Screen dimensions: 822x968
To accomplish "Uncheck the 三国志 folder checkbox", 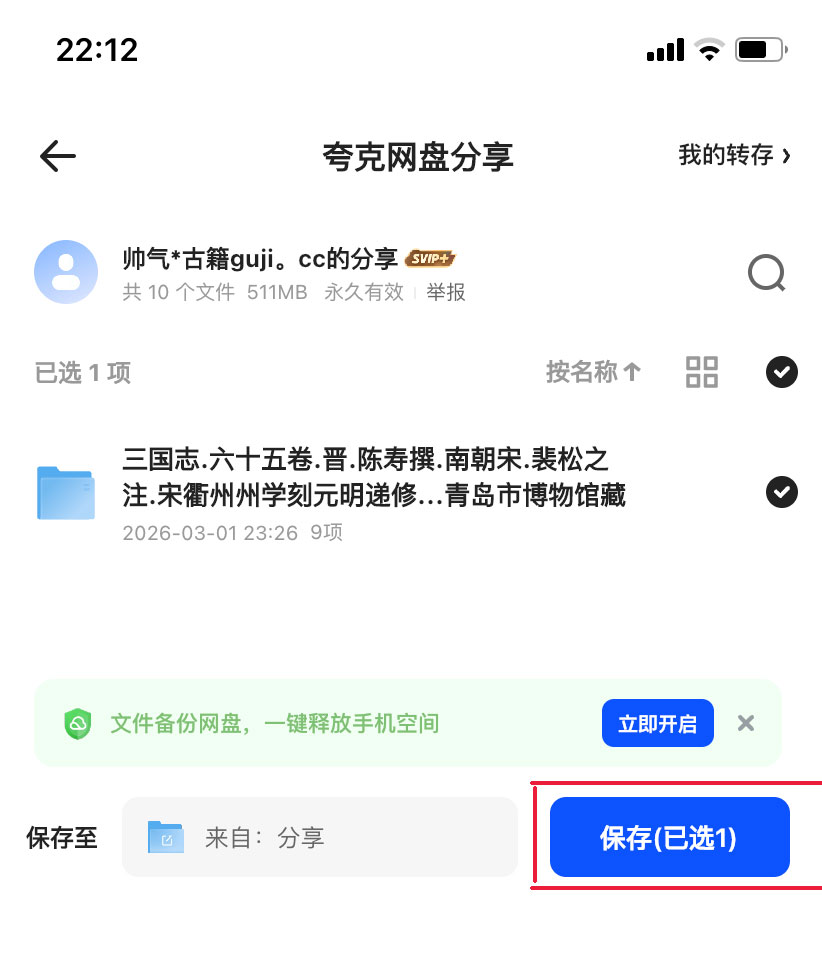I will [781, 492].
